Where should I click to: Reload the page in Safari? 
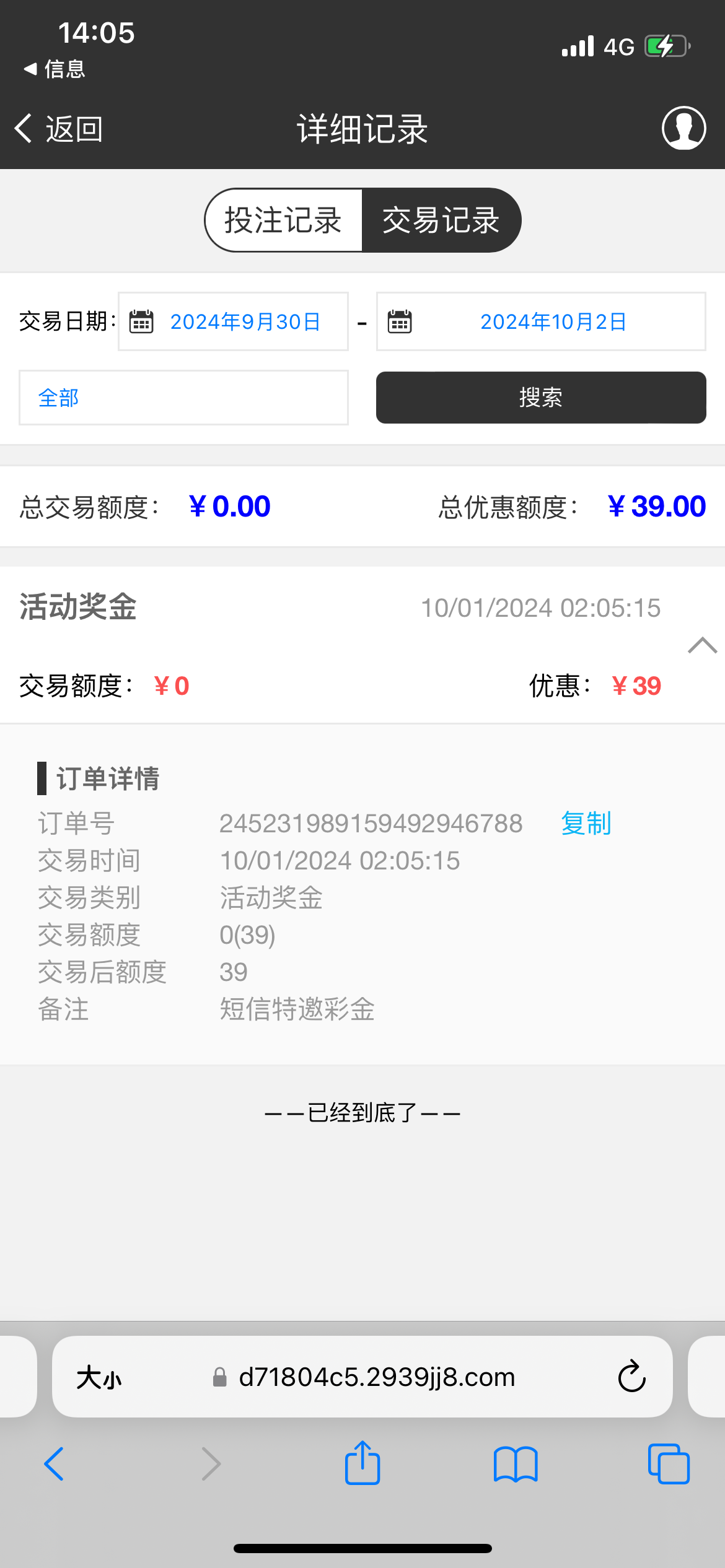click(631, 1377)
